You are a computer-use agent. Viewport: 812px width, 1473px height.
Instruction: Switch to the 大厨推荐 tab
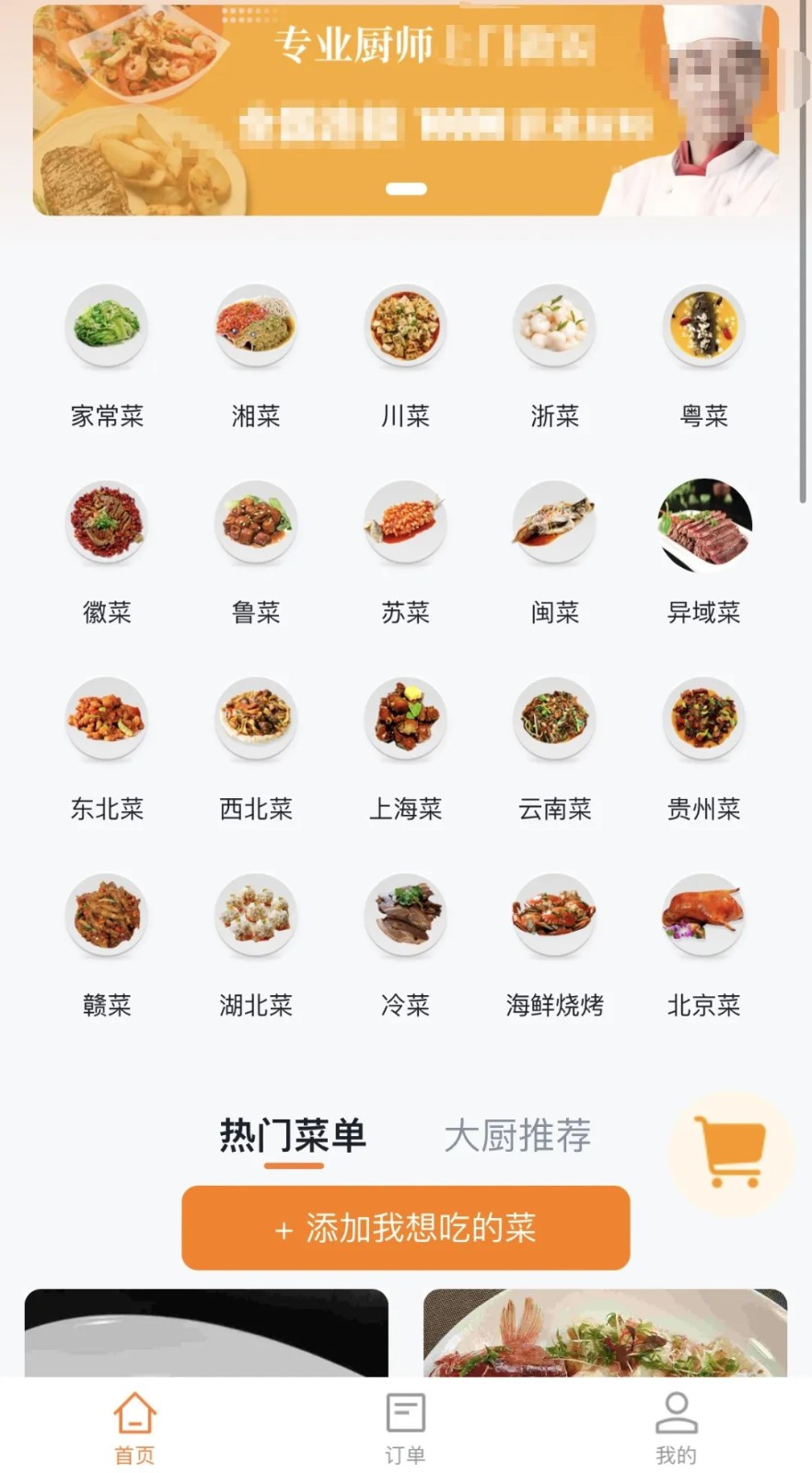coord(519,1134)
